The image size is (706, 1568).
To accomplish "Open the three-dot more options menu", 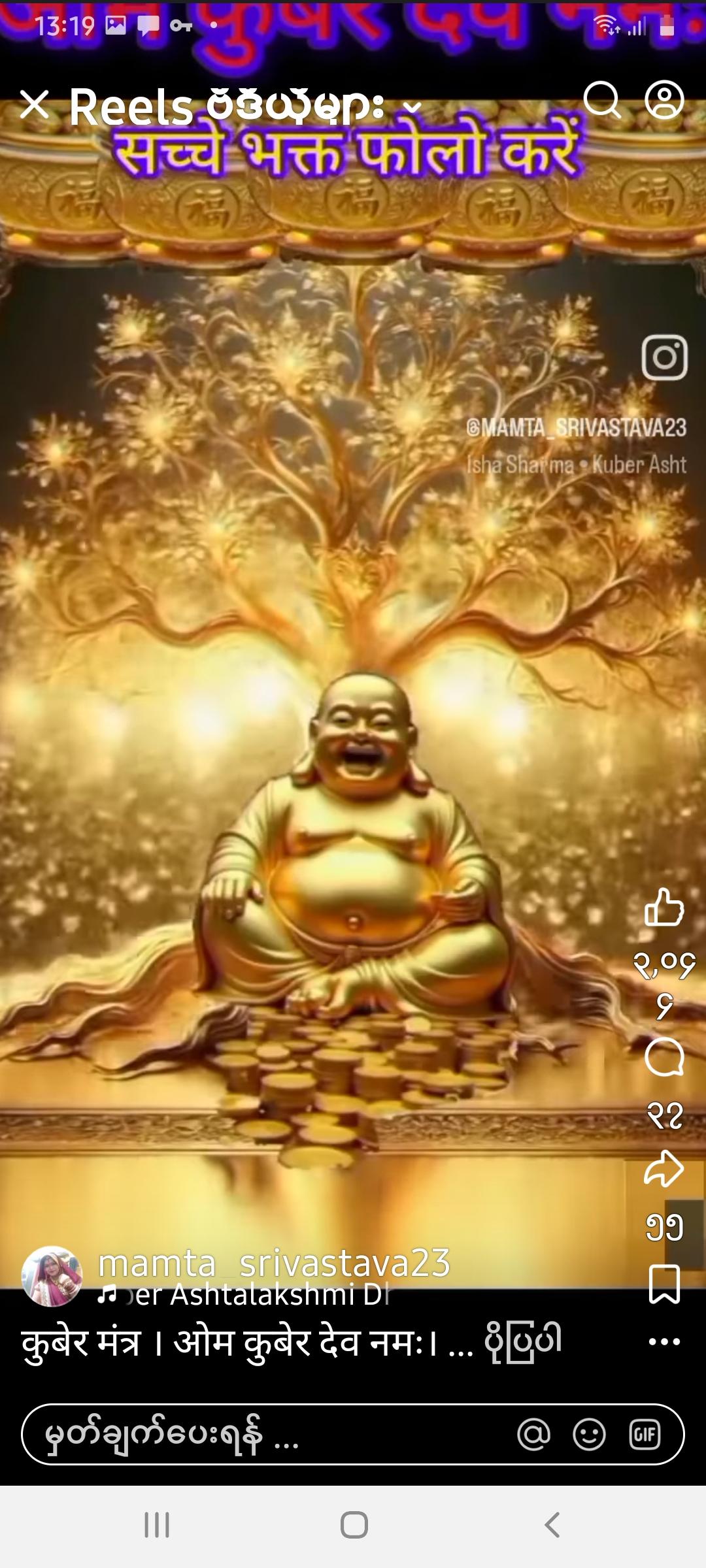I will (x=664, y=1341).
